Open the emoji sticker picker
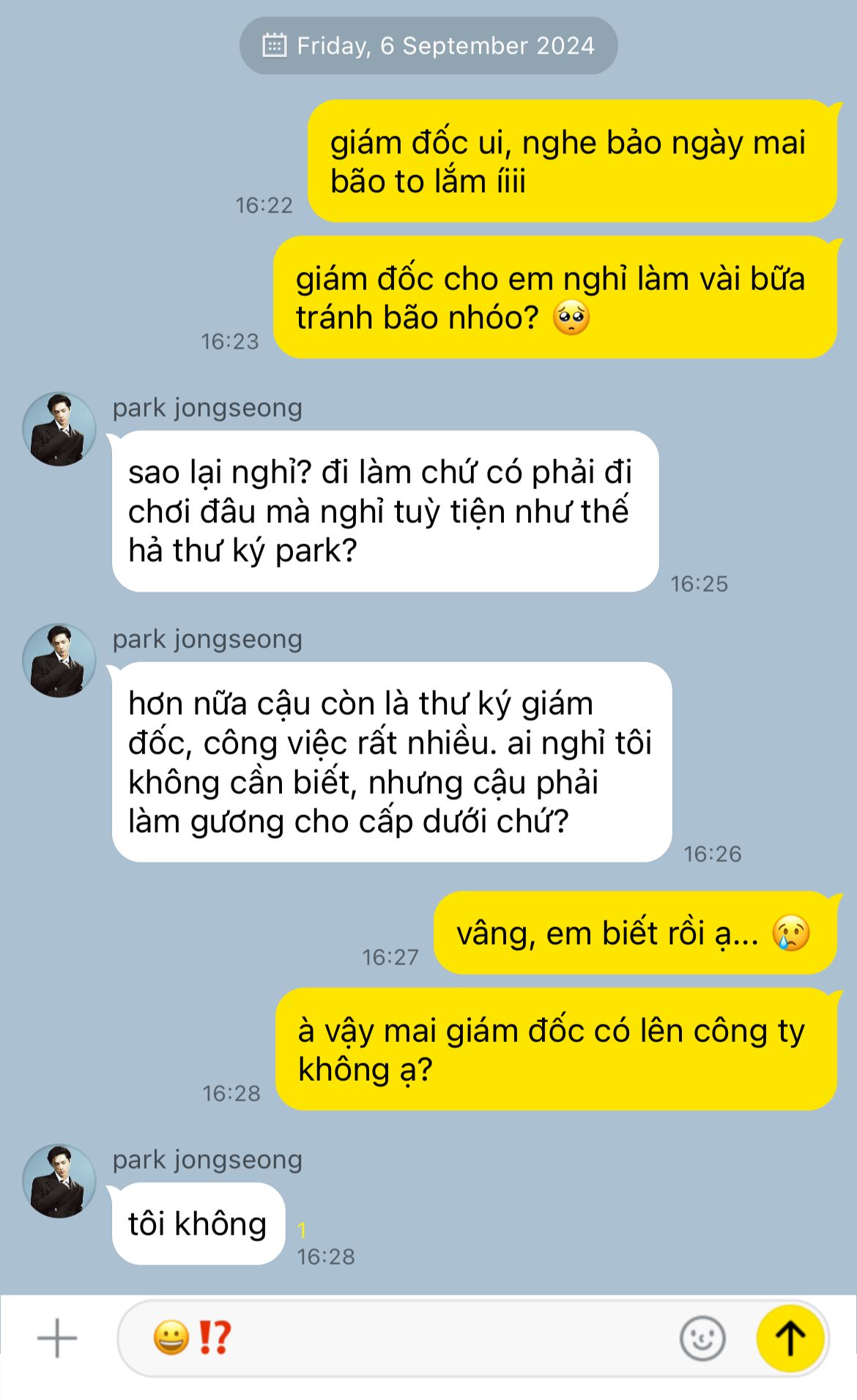This screenshot has height=1400, width=857. [x=702, y=1339]
